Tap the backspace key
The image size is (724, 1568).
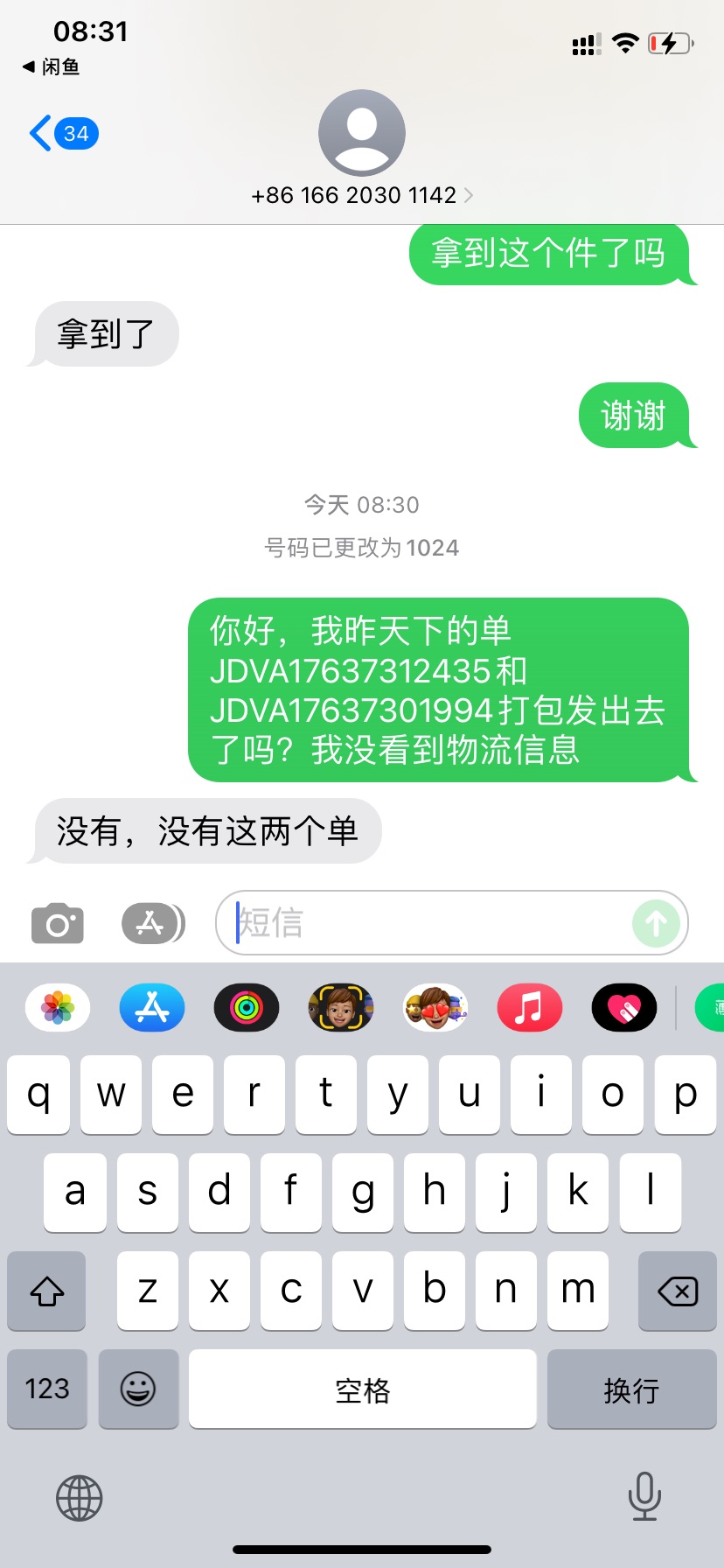coord(678,1291)
